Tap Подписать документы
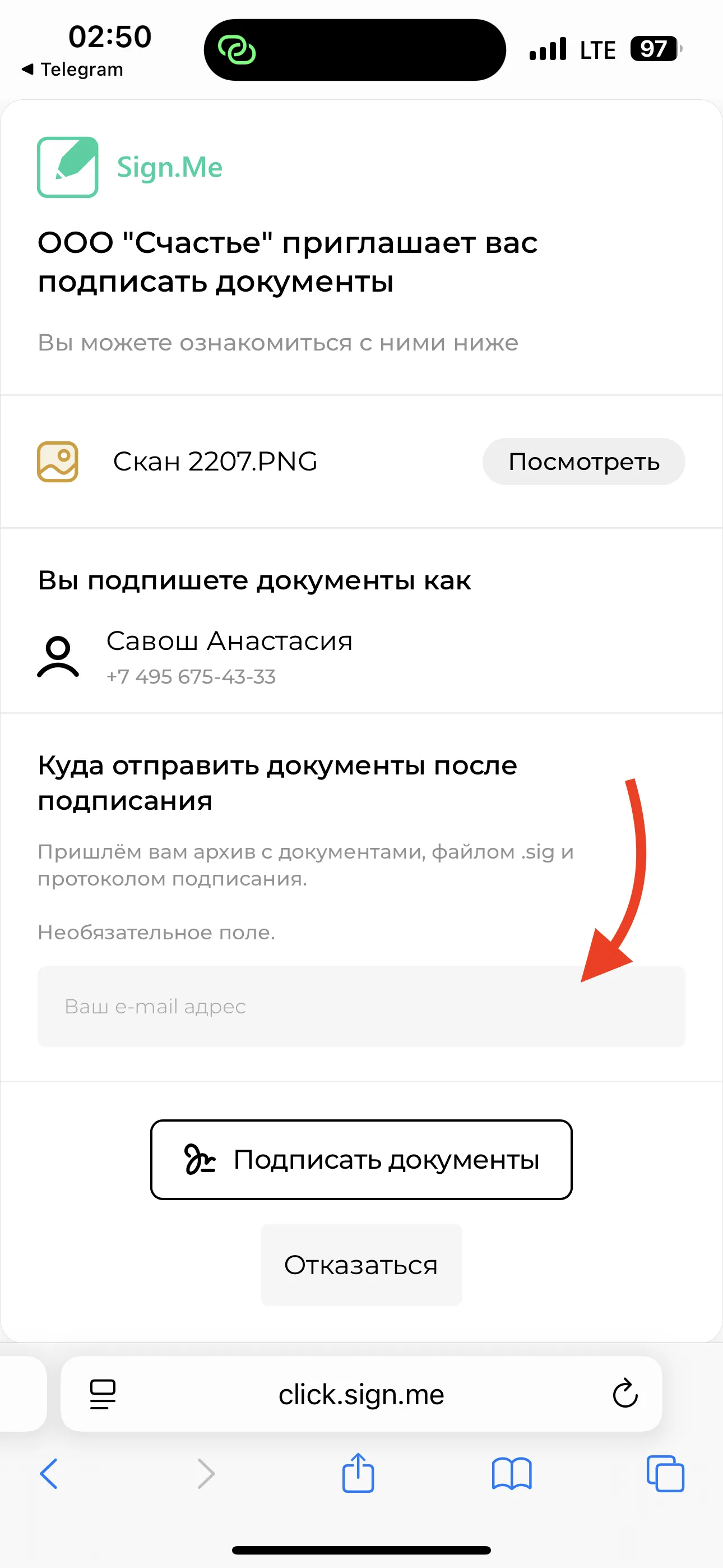This screenshot has width=723, height=1568. (361, 1160)
